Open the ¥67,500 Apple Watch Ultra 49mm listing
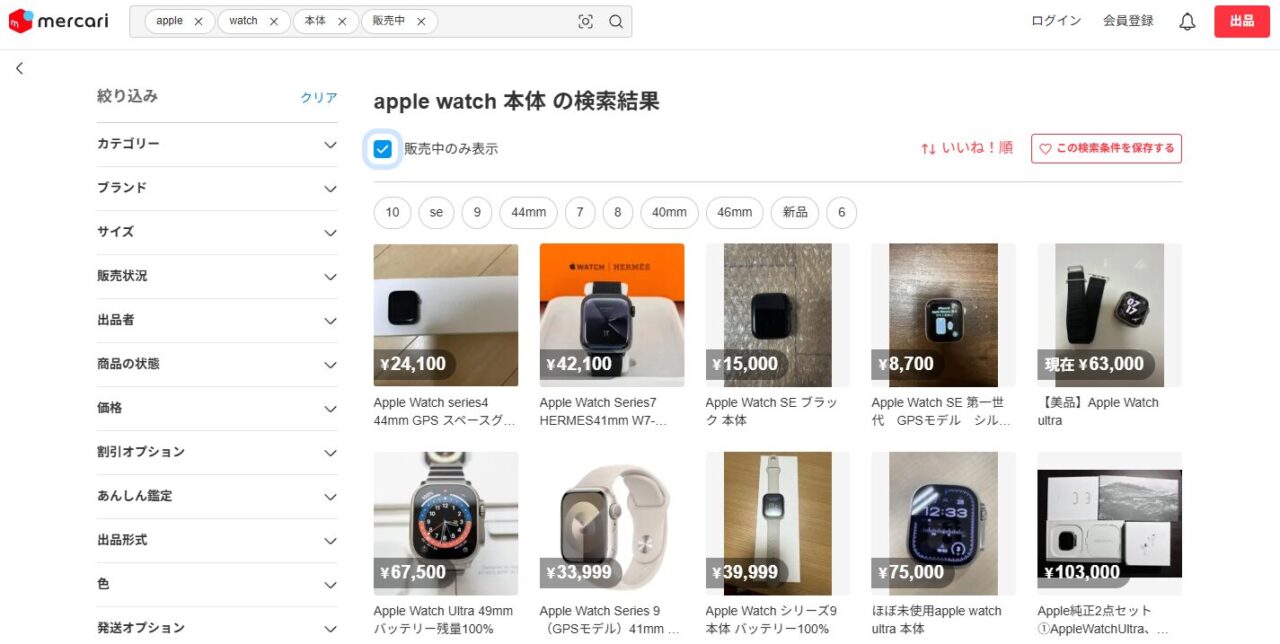 tap(446, 524)
